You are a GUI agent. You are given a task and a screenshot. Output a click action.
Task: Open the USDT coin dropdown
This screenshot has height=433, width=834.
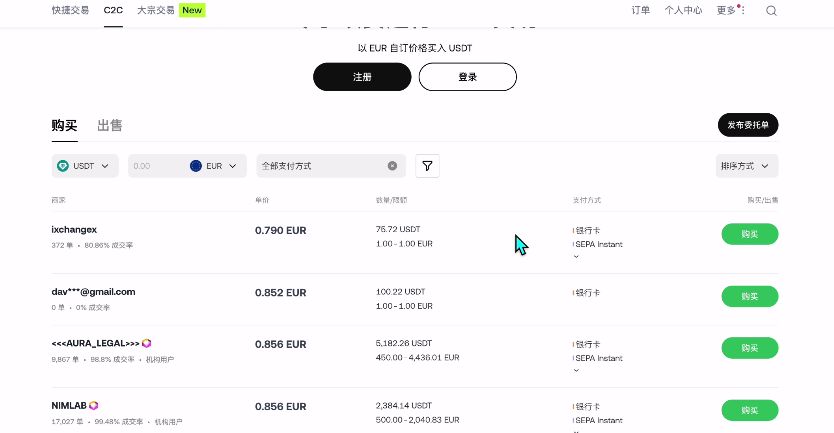click(85, 166)
